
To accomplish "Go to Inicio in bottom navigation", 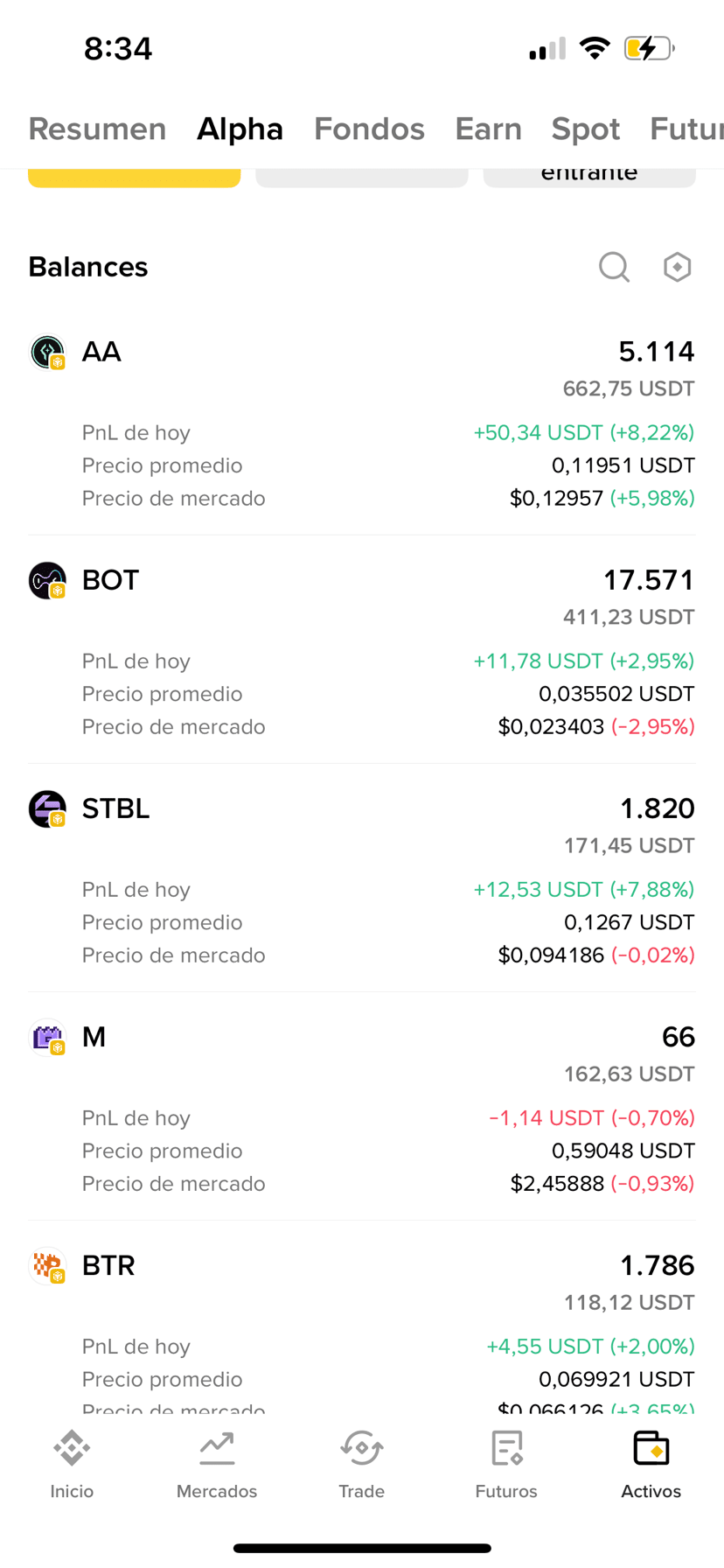I will click(x=72, y=1465).
